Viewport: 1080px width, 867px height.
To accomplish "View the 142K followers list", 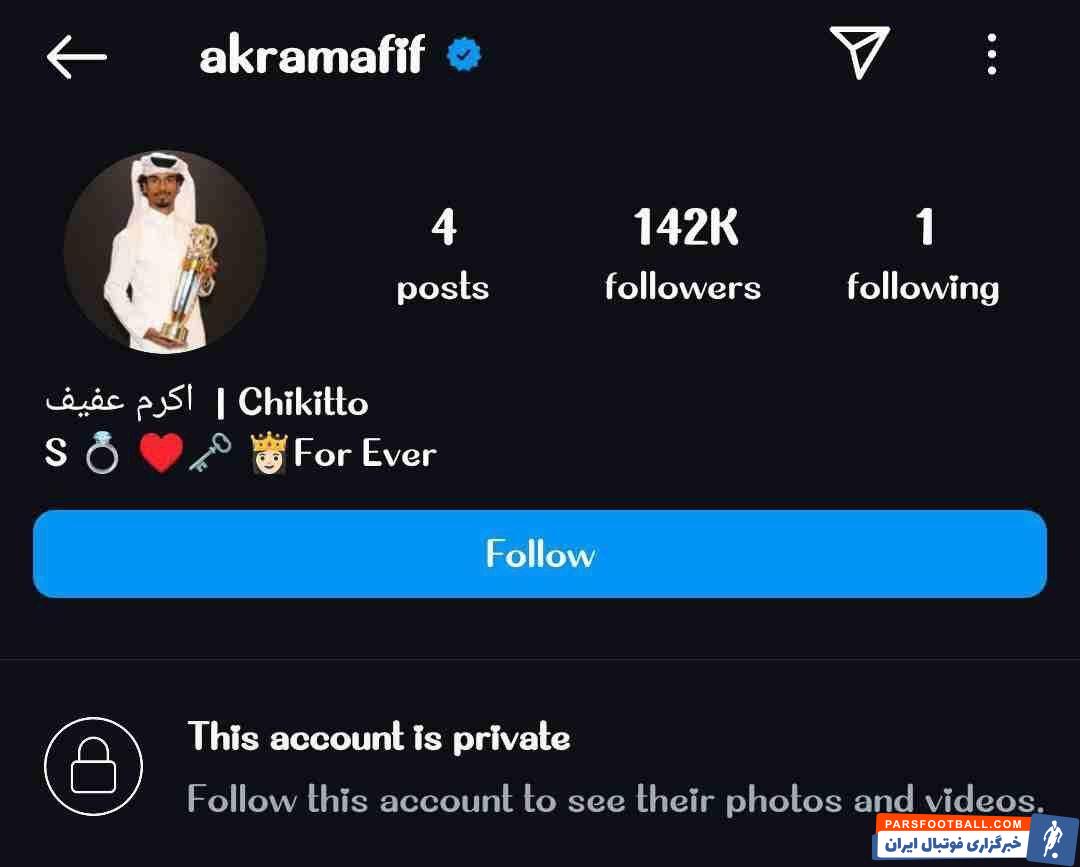I will click(x=683, y=255).
